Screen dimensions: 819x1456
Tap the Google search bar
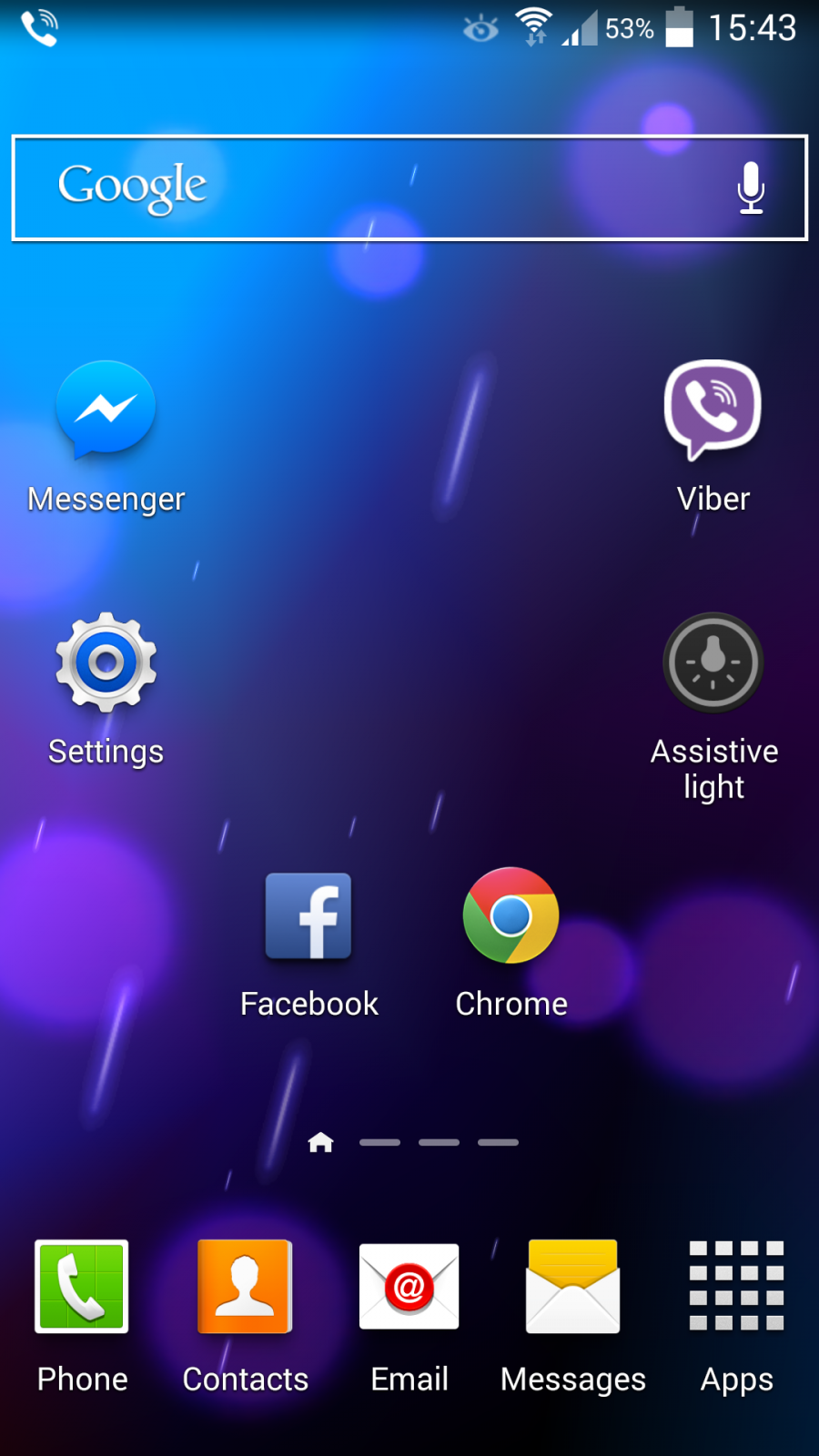pos(409,187)
